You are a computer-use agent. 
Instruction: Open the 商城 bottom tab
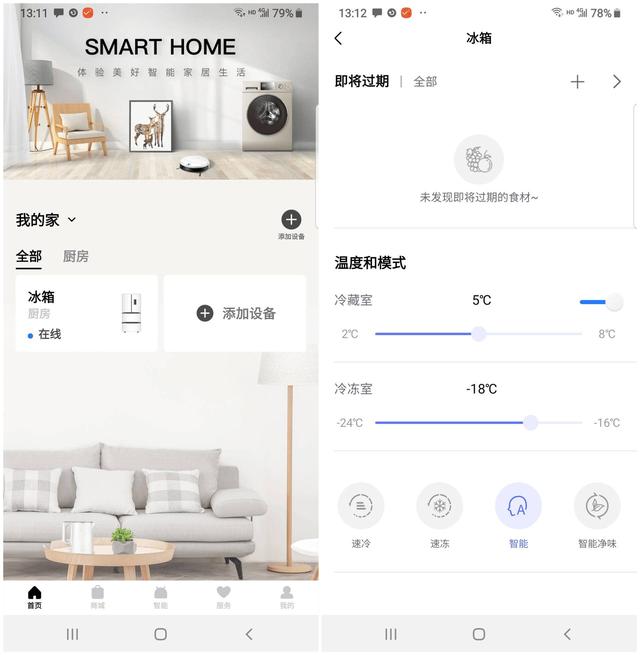(x=97, y=597)
